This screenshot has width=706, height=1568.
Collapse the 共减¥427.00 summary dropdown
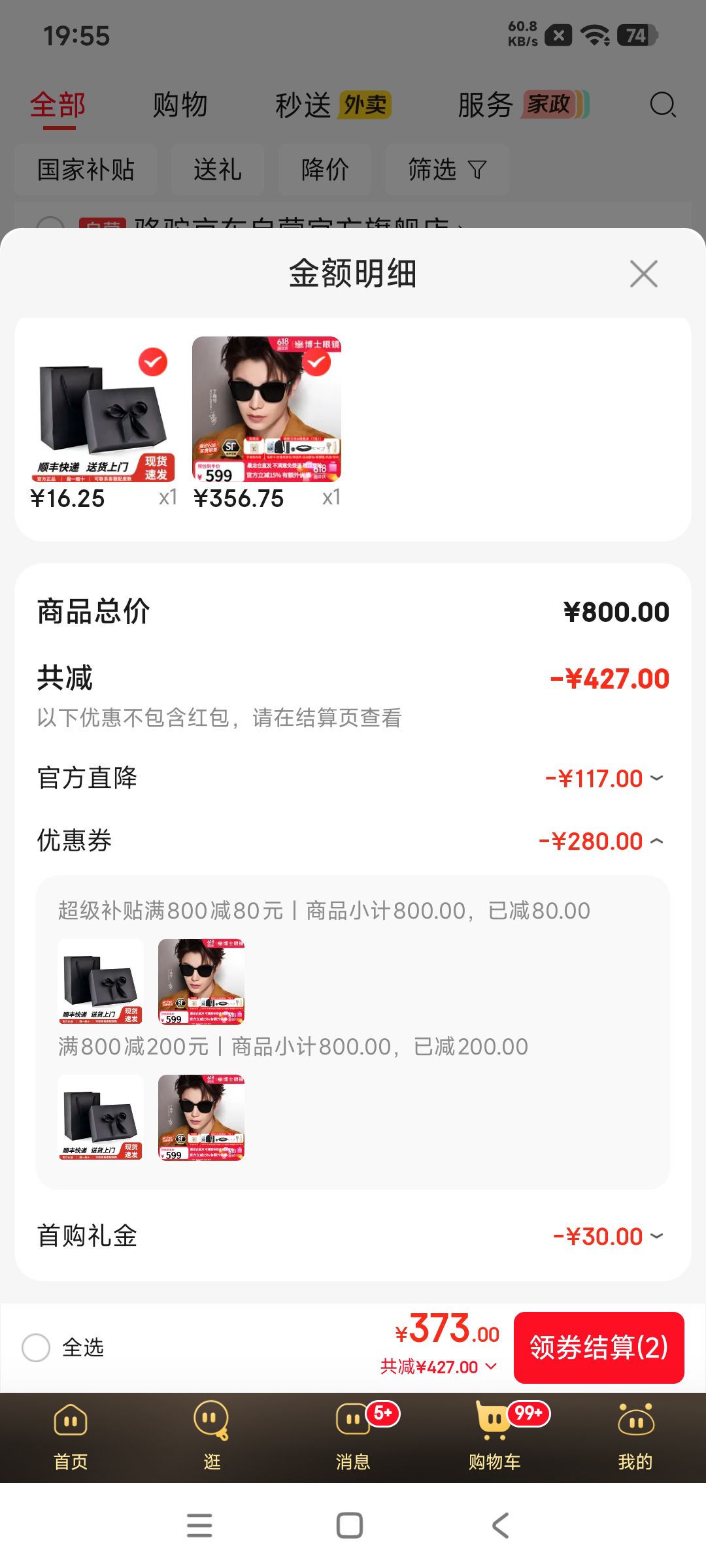(439, 1367)
